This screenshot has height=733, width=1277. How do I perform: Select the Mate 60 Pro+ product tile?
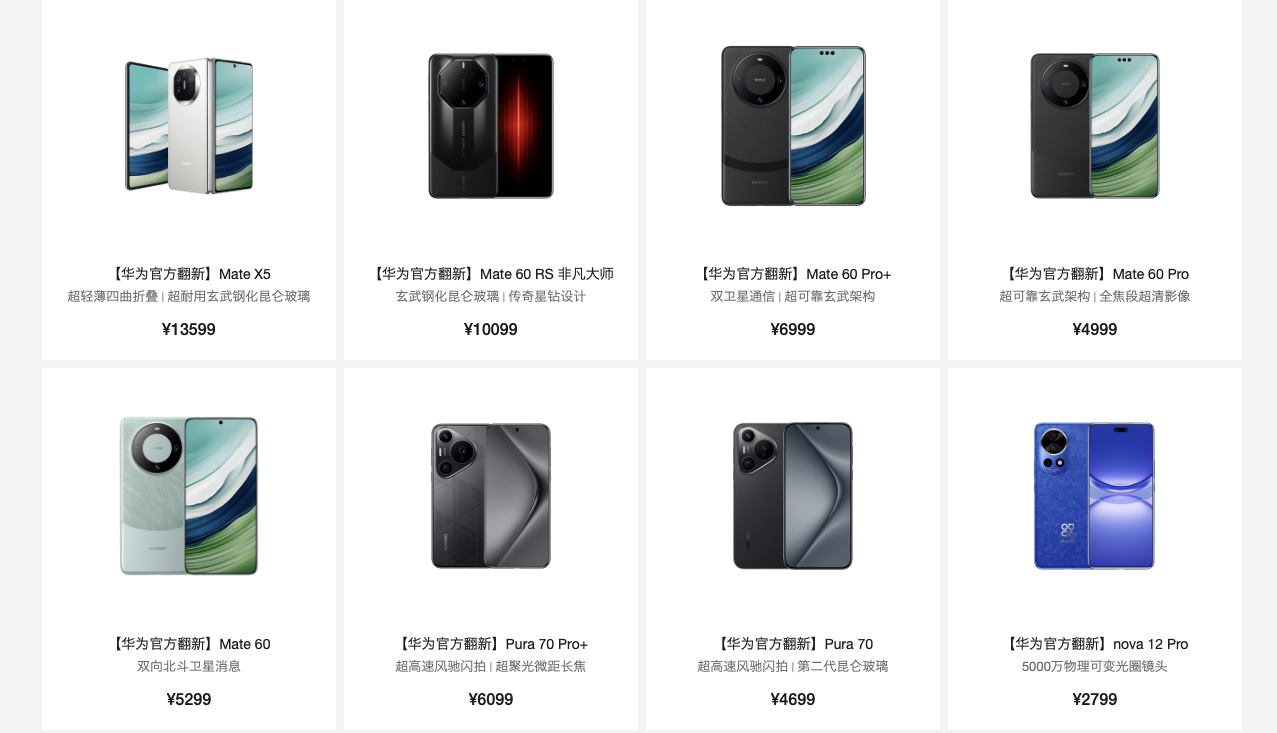[x=793, y=180]
